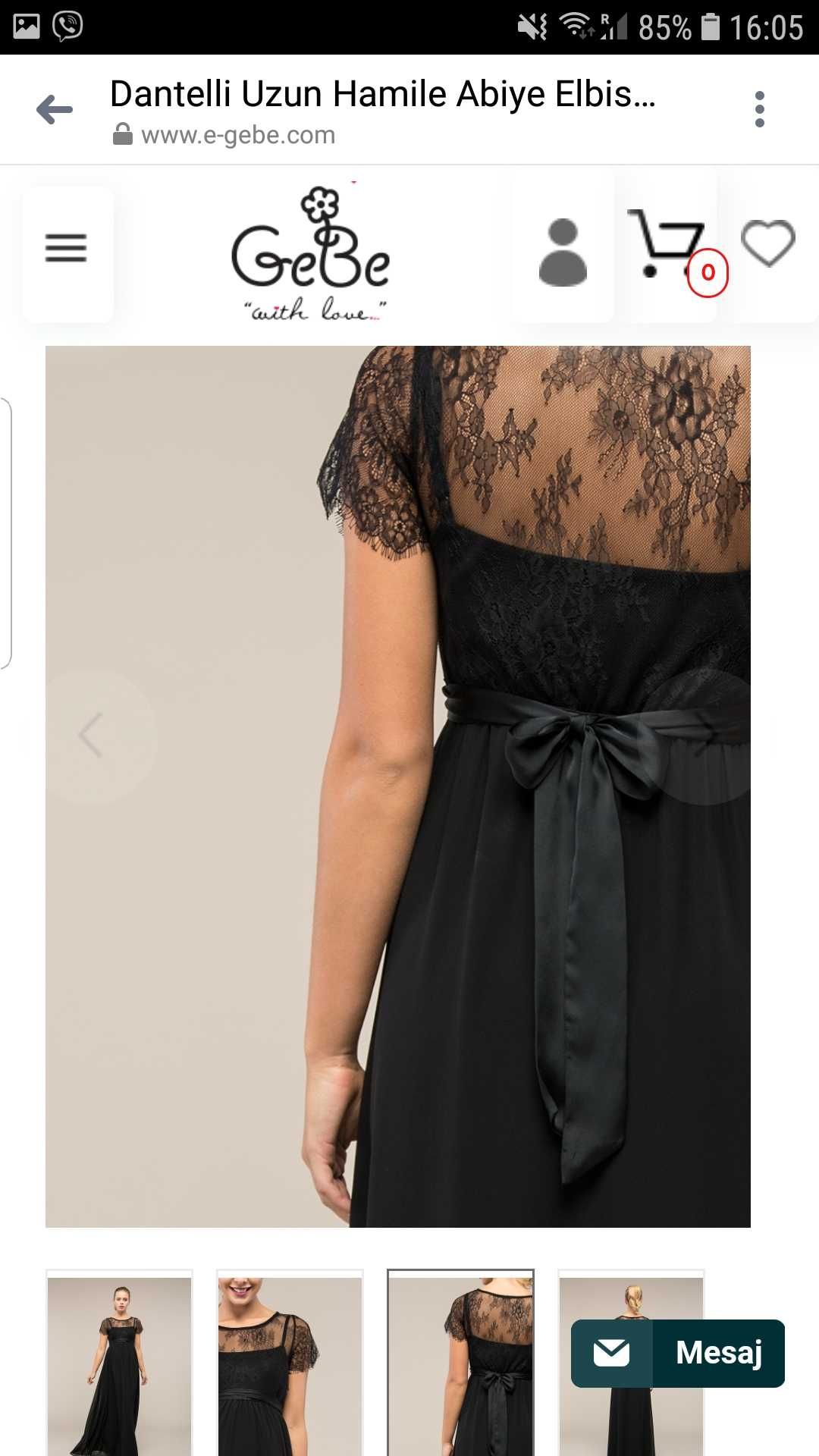819x1456 pixels.
Task: Select the back bow detail thumbnail
Action: [460, 1365]
